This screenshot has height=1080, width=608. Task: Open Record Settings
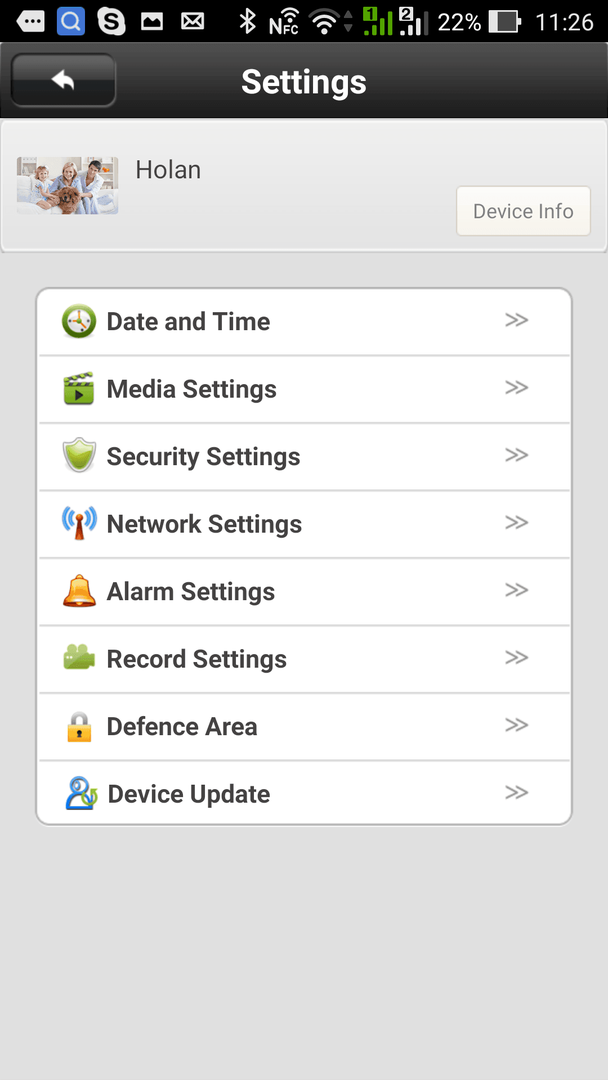point(304,659)
